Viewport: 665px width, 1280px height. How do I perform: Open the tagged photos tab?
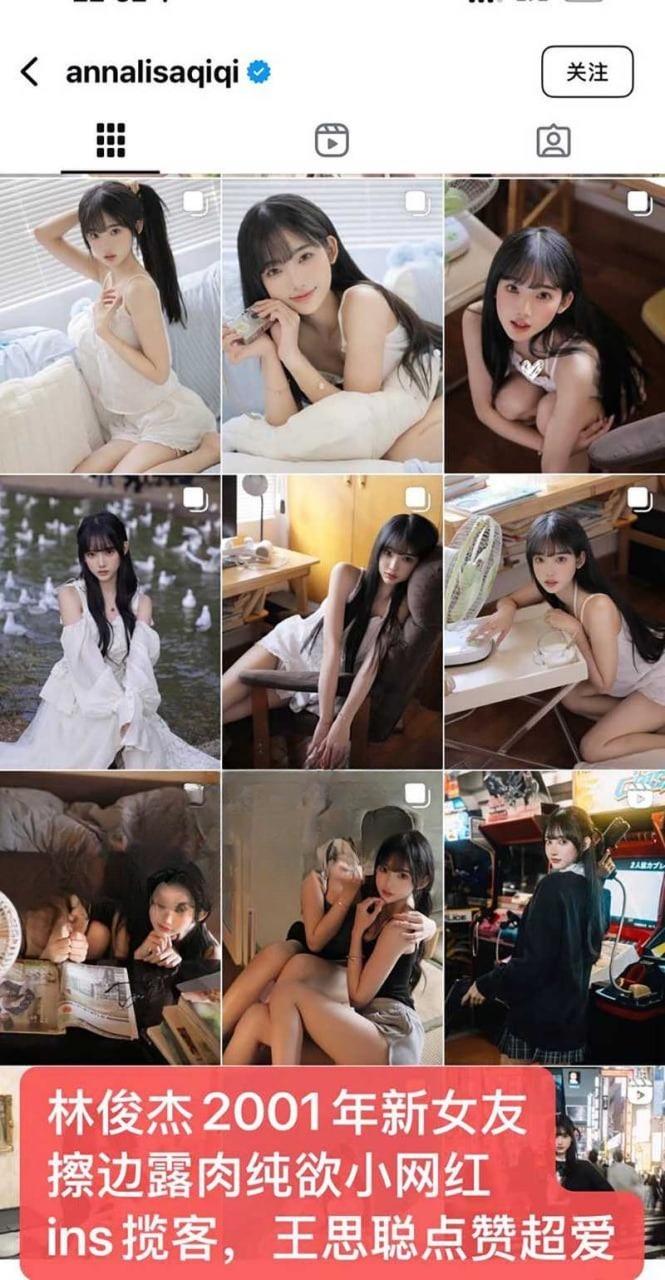[x=553, y=141]
